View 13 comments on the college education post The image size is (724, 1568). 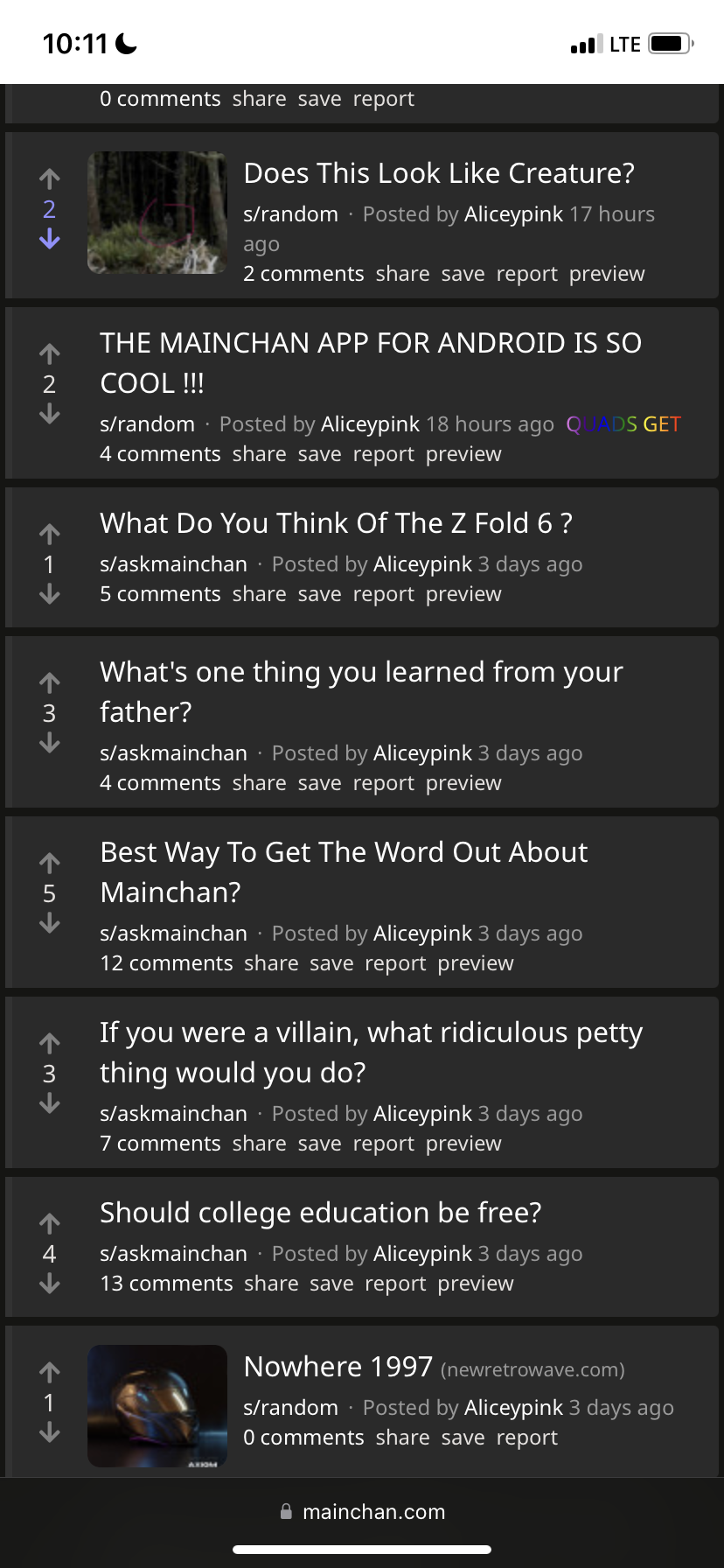tap(166, 1284)
